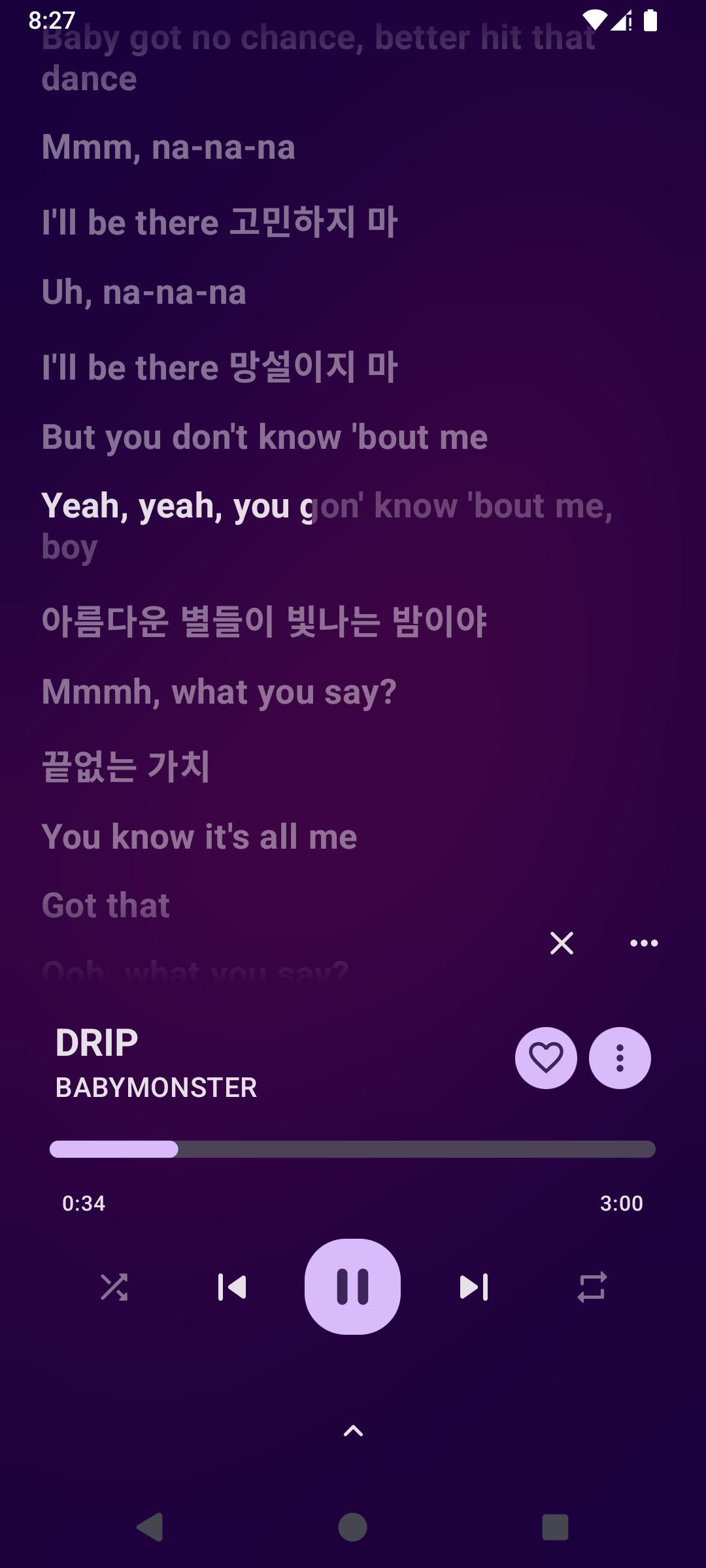The height and width of the screenshot is (1568, 706).
Task: Go to the home screen
Action: click(x=352, y=1527)
